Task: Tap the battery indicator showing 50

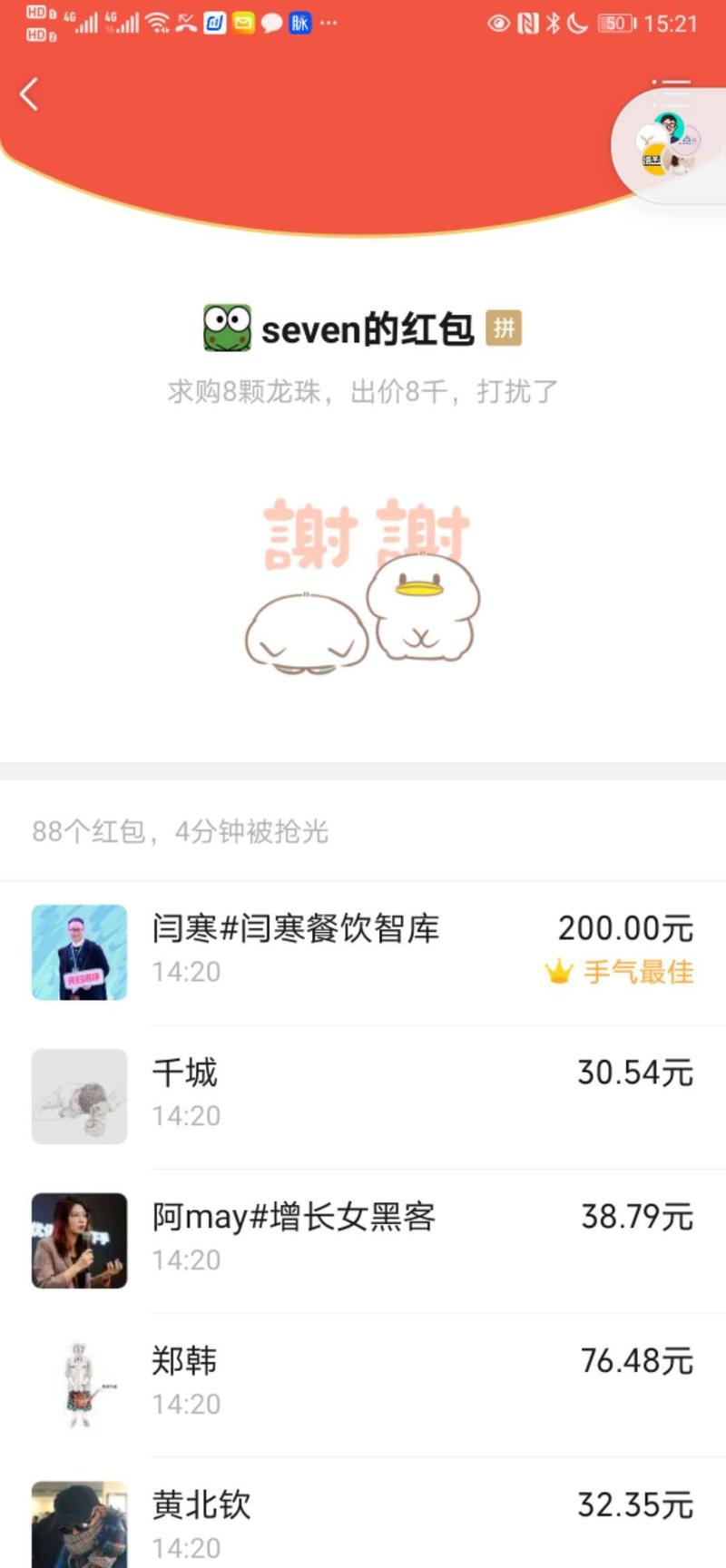Action: (614, 24)
